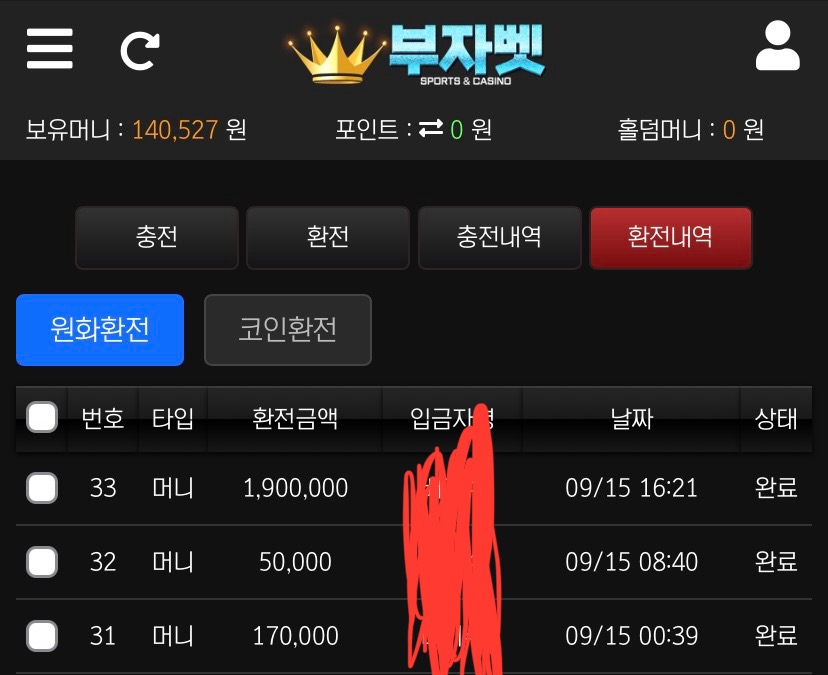
Task: Open the 충전내역 tab
Action: [500, 238]
